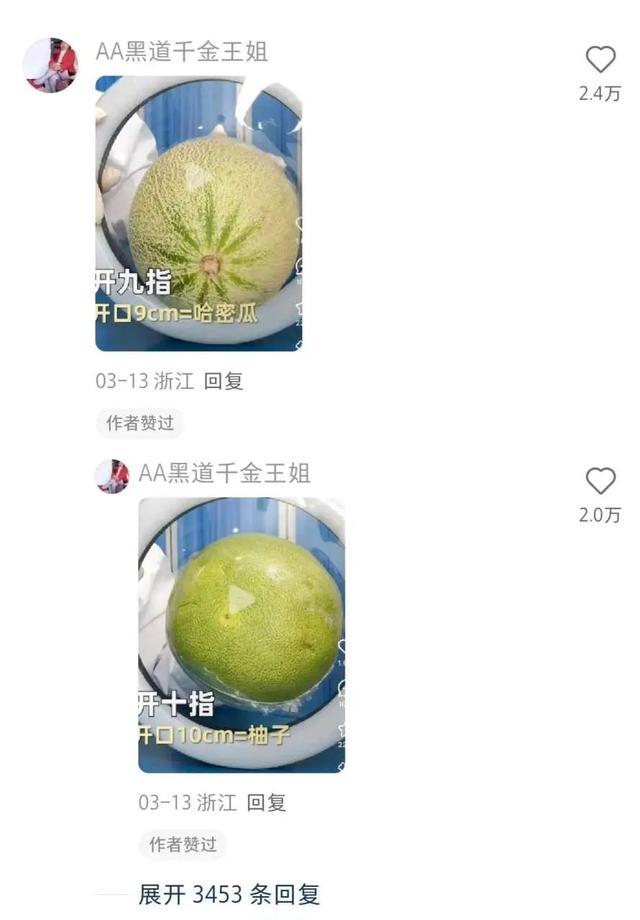This screenshot has width=640, height=920.
Task: Open the 开口10cm=柚子 reply image
Action: [241, 635]
